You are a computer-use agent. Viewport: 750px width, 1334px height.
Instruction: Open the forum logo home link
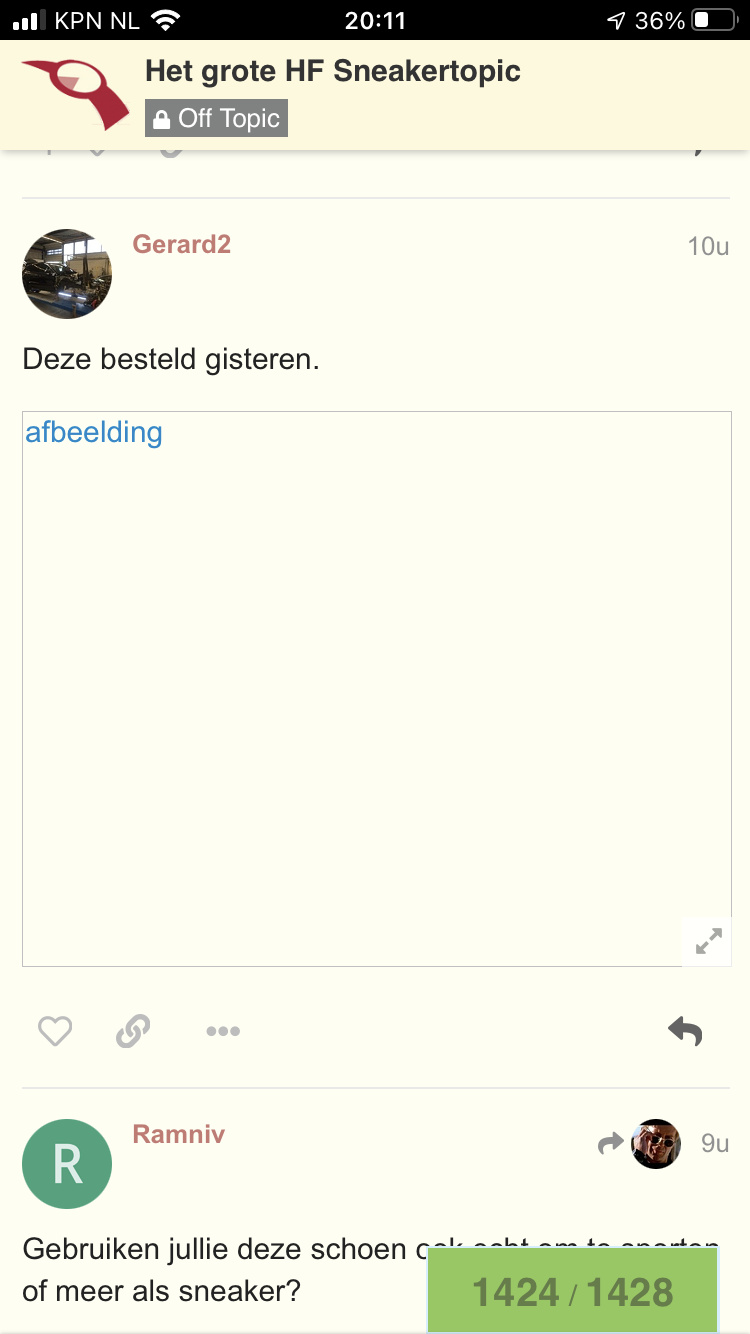pyautogui.click(x=75, y=94)
